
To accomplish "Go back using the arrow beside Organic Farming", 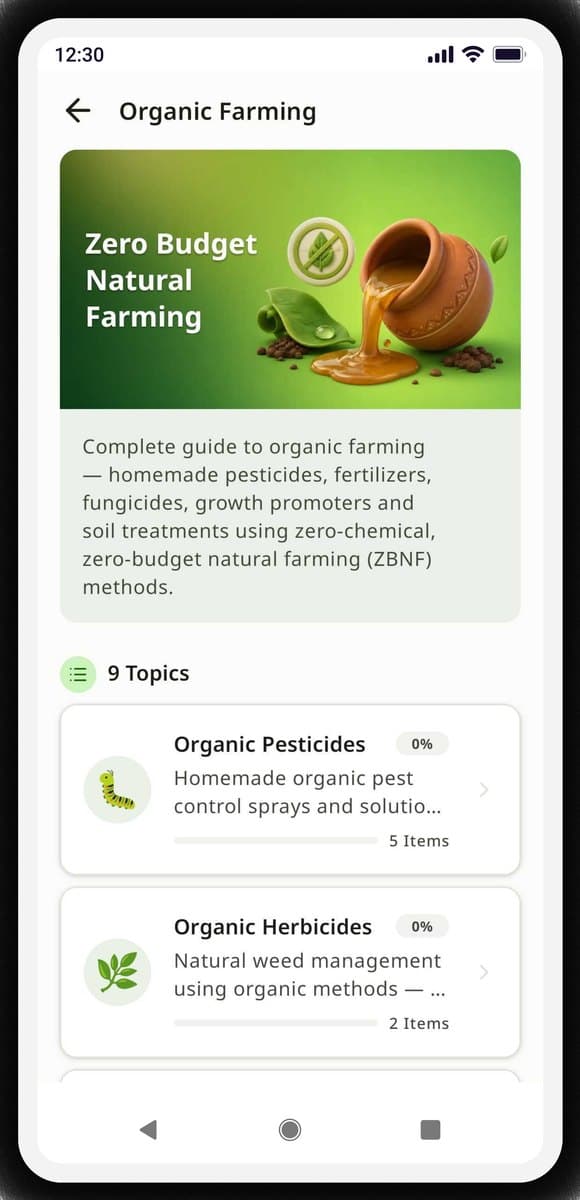I will [x=77, y=111].
